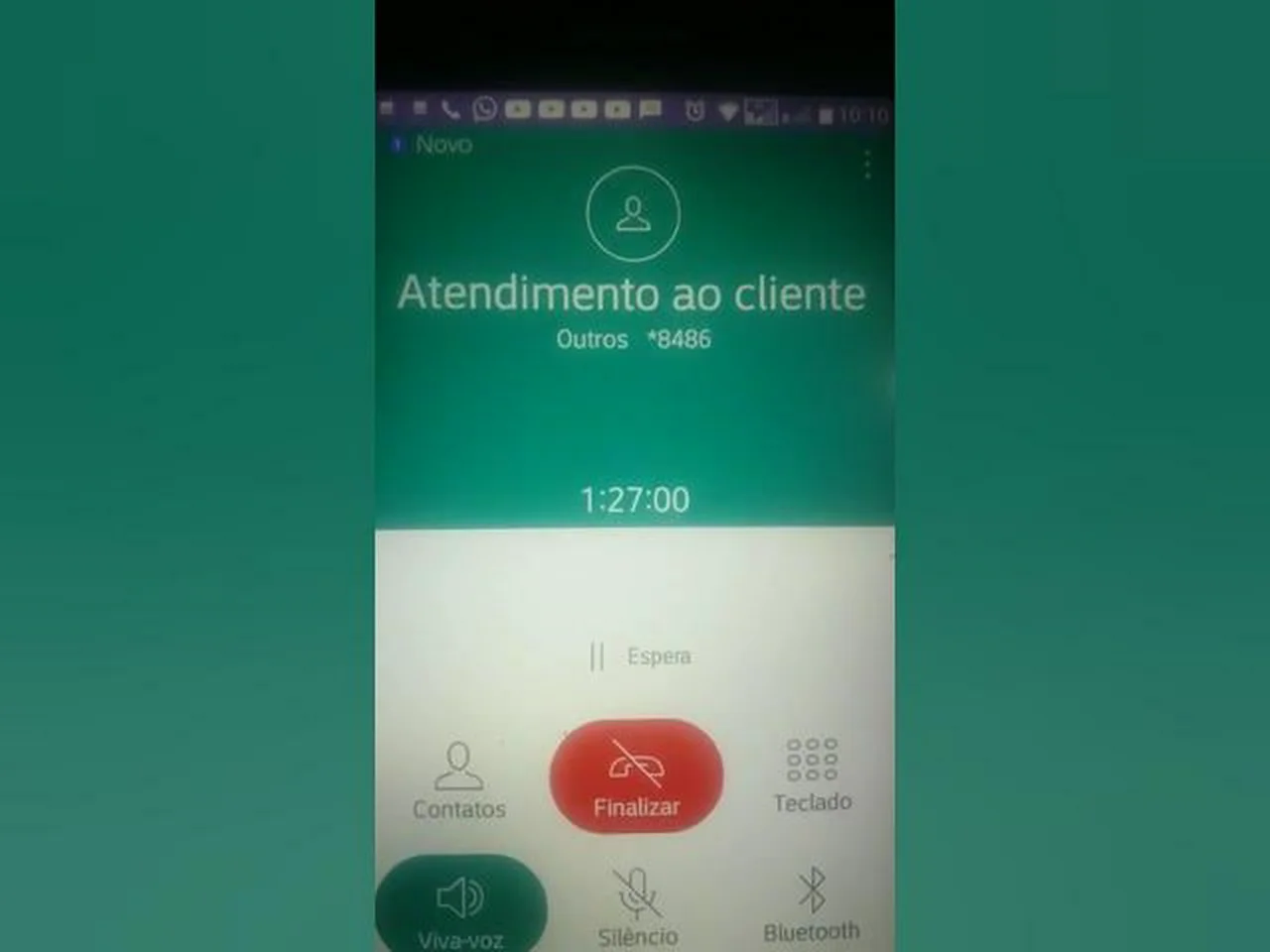Put the call on Espera hold

639,656
